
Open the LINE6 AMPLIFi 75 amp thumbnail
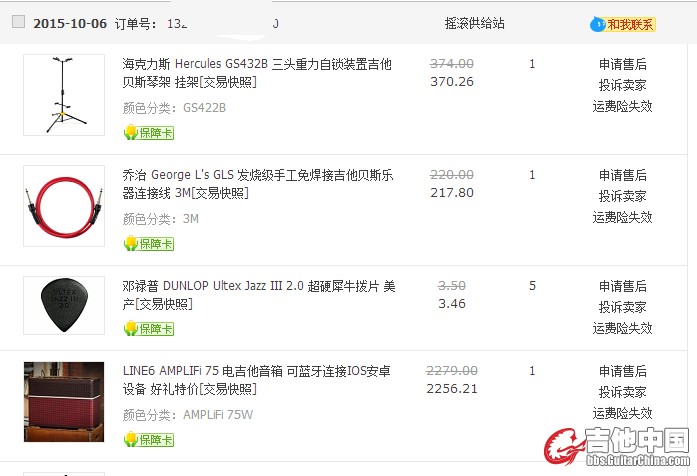pyautogui.click(x=64, y=402)
